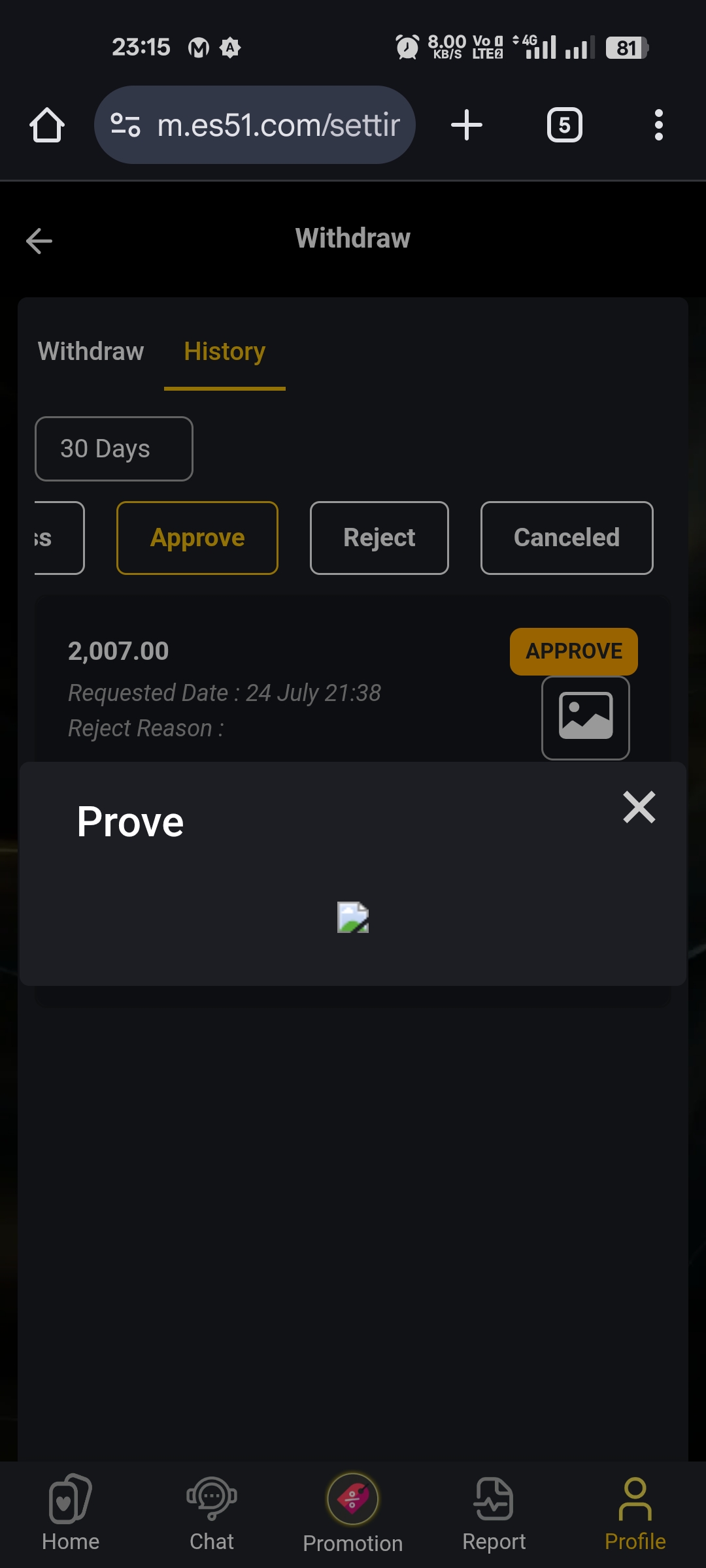Go to the Promotion tab
The height and width of the screenshot is (1568, 706).
pos(353,1513)
